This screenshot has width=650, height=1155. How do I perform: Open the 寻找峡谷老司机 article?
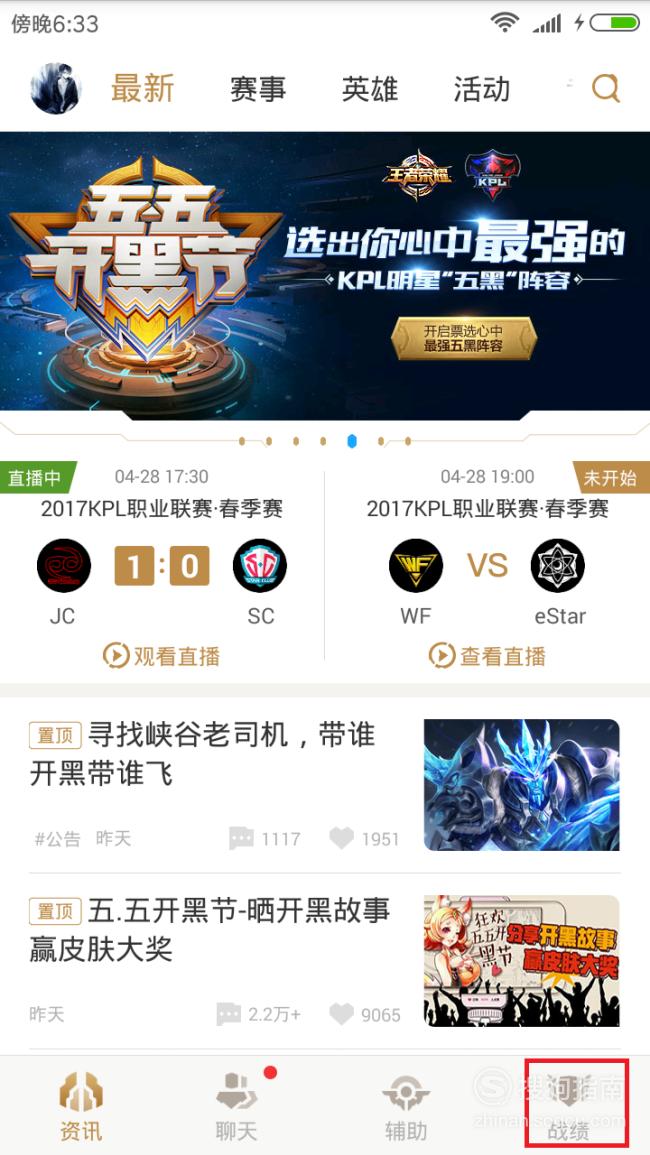325,785
